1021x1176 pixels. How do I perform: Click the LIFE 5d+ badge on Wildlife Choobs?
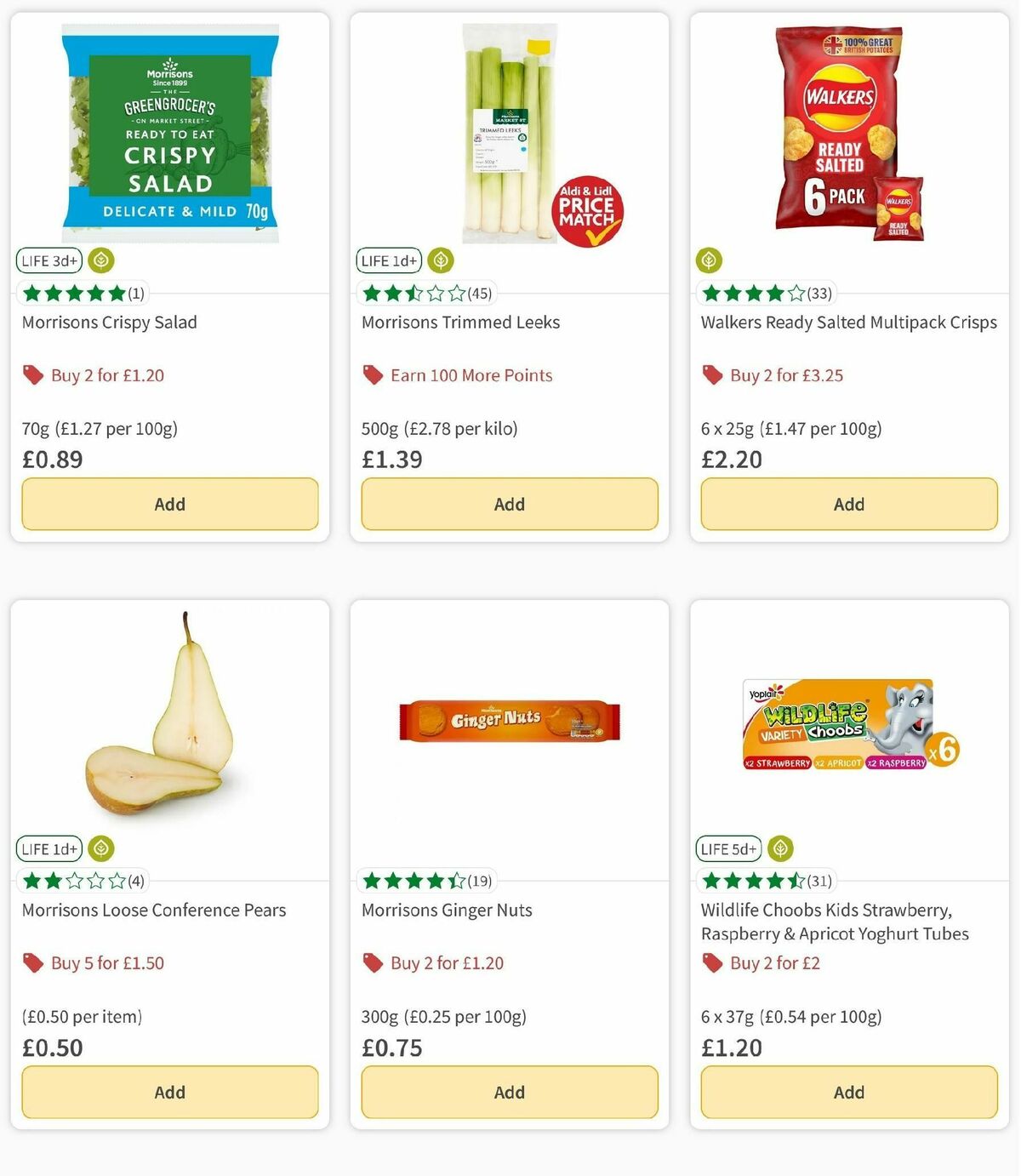coord(728,848)
